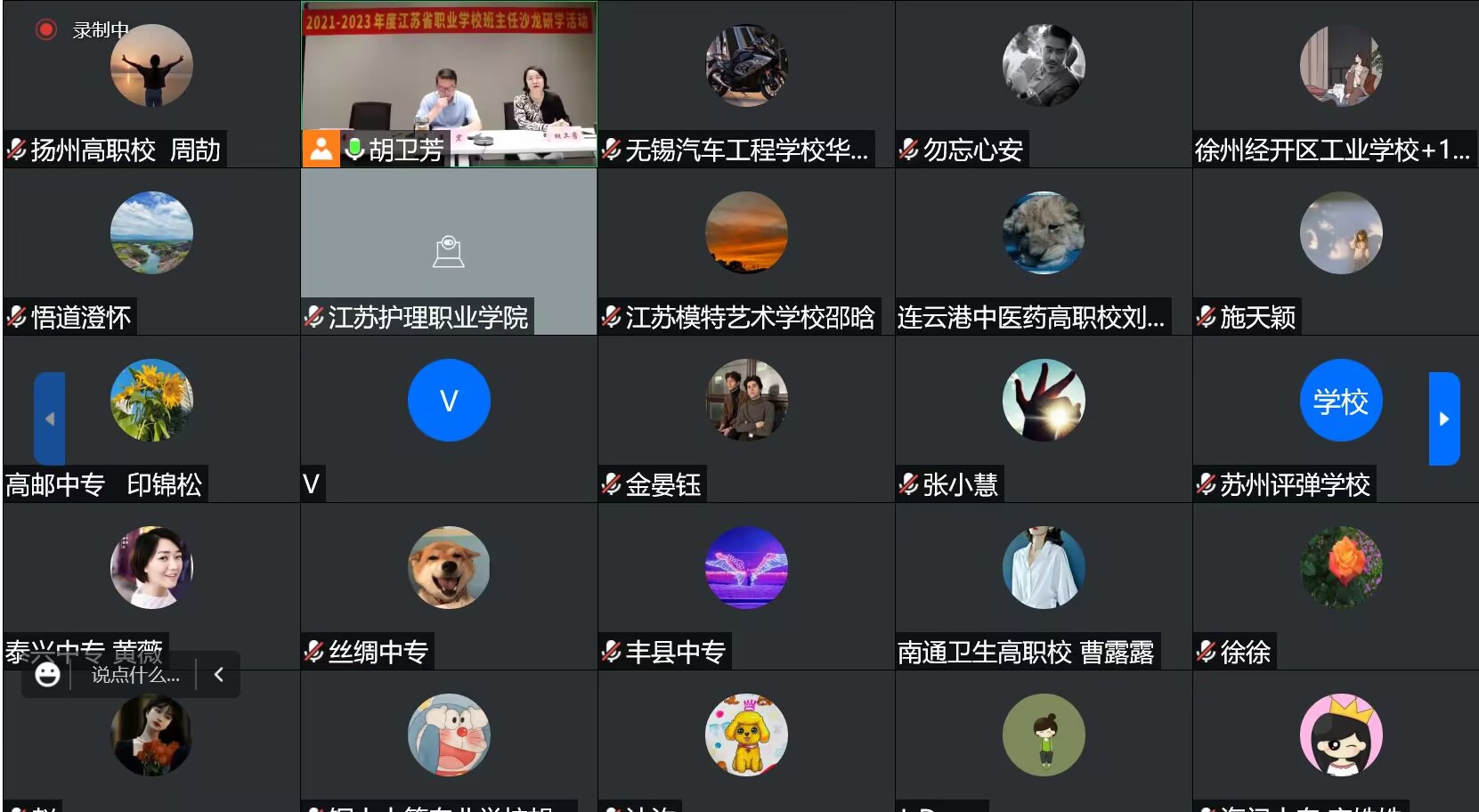Select participant tile 丰县中专
The width and height of the screenshot is (1479, 812).
pos(746,586)
